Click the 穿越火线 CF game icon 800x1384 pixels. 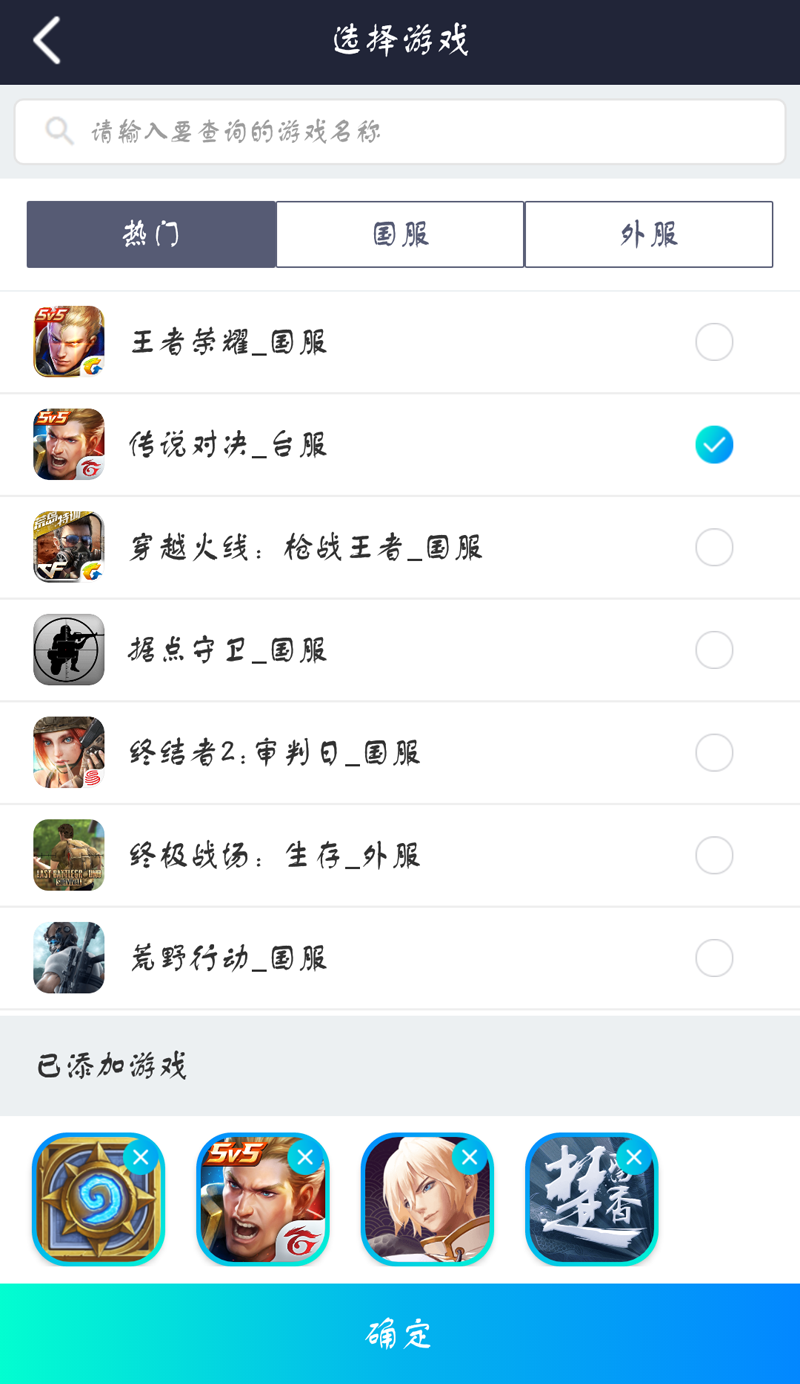pos(68,547)
